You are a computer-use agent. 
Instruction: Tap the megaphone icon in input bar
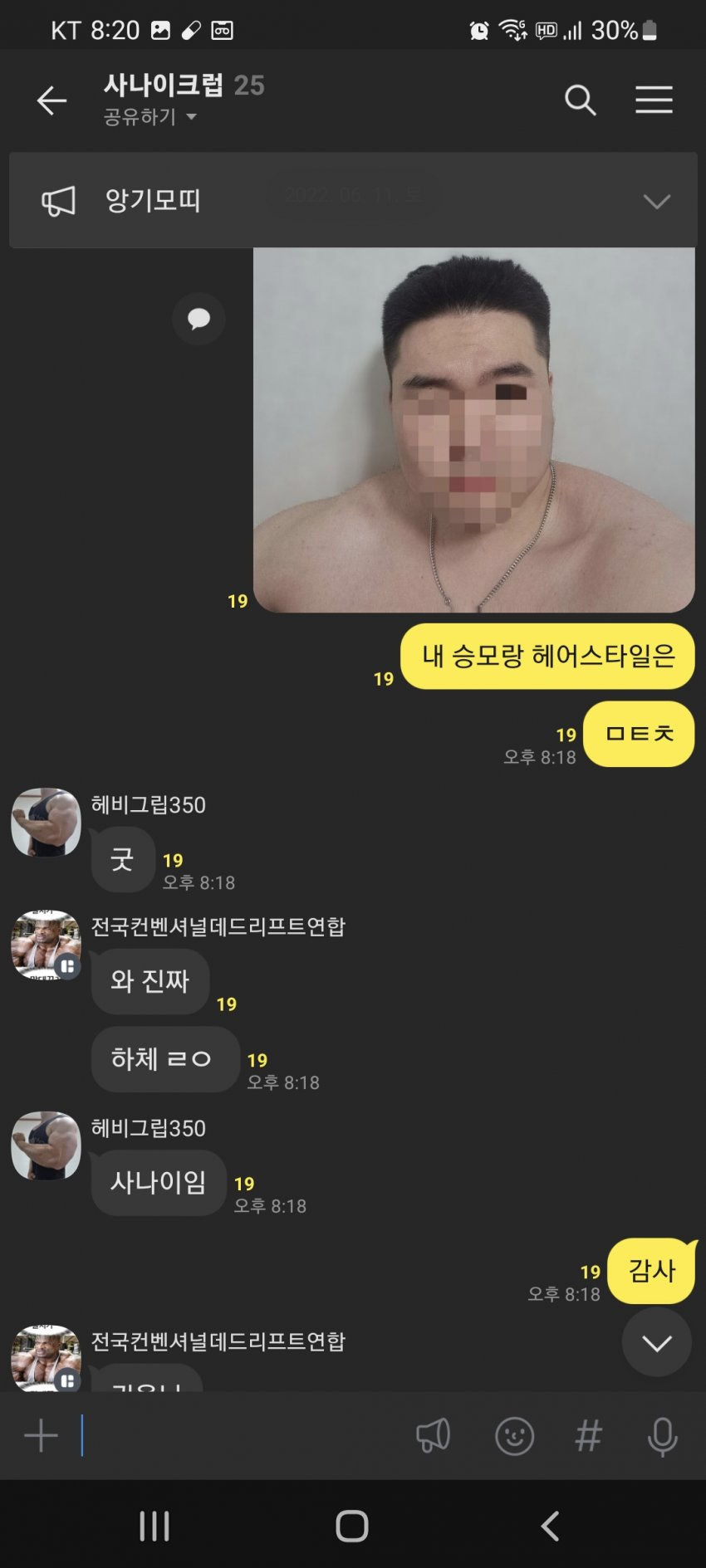433,1436
